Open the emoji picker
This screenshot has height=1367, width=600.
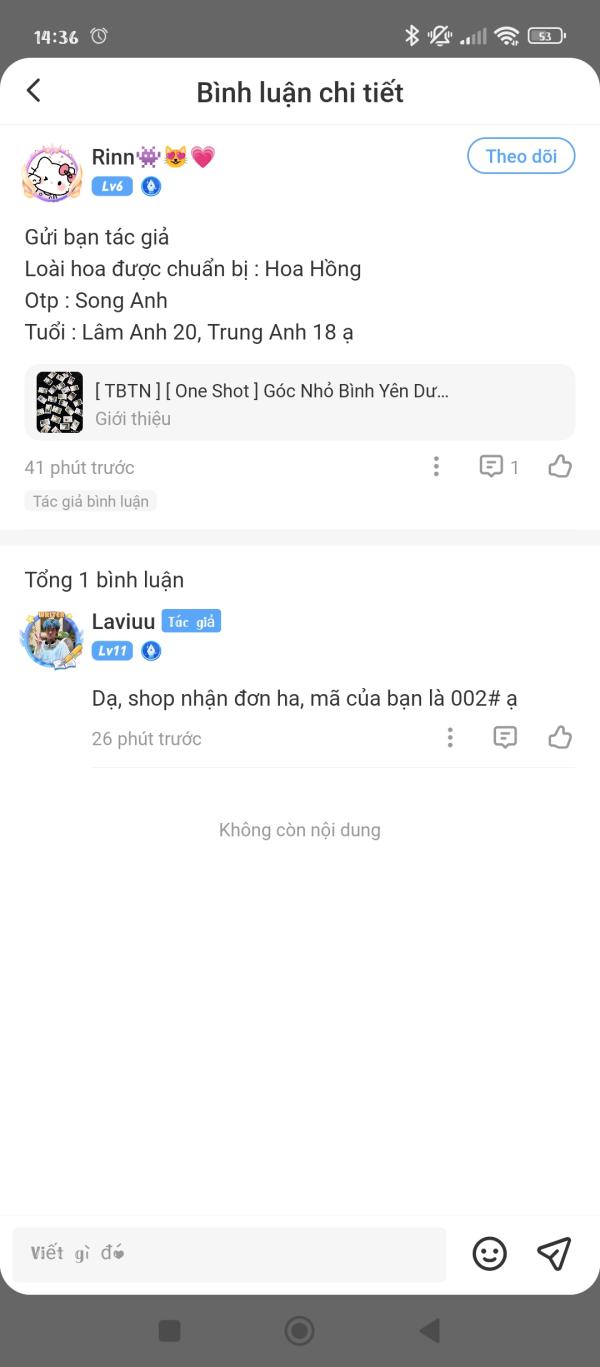(489, 1254)
